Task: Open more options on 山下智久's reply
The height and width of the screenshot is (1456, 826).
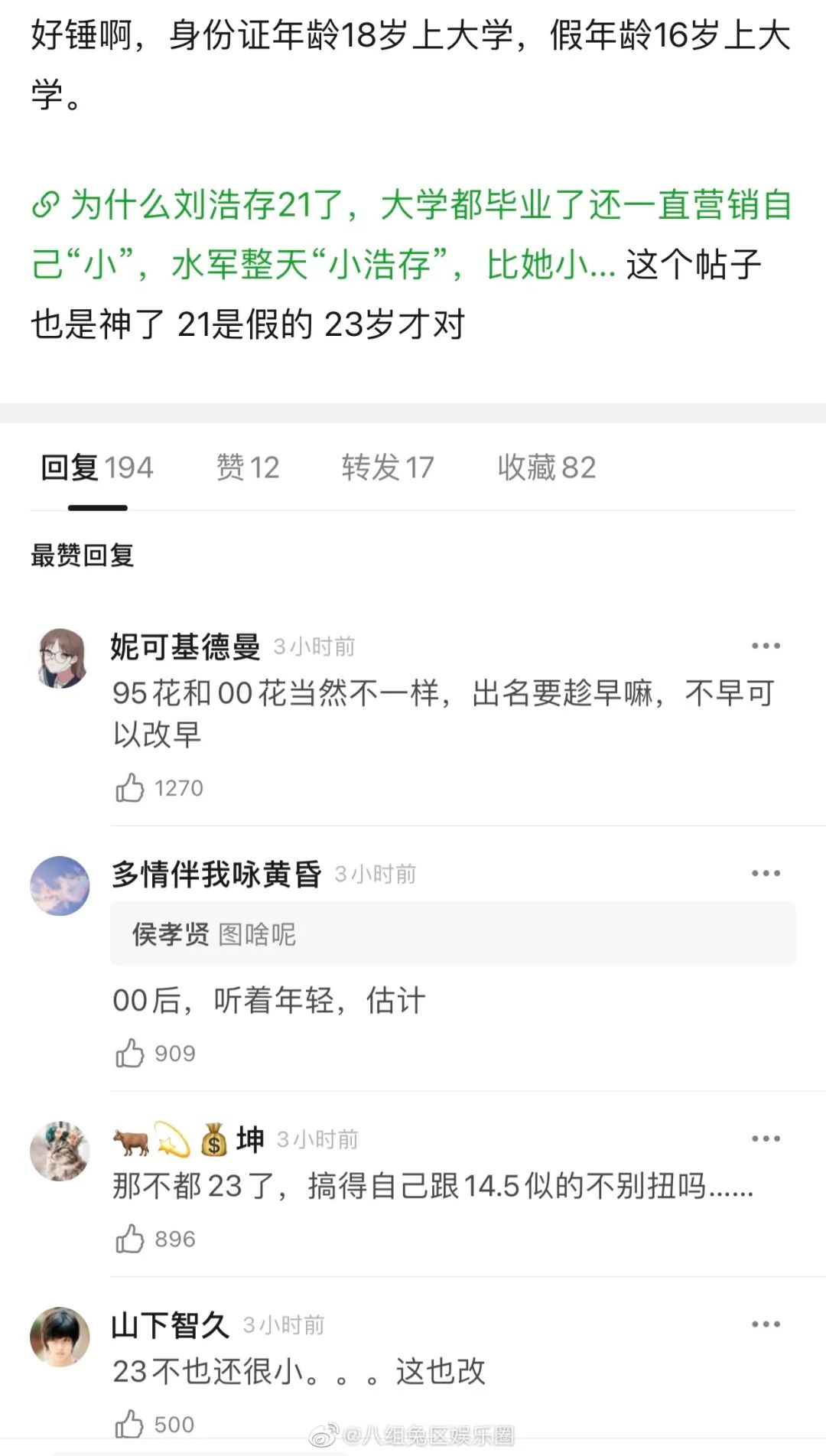Action: pyautogui.click(x=766, y=1324)
